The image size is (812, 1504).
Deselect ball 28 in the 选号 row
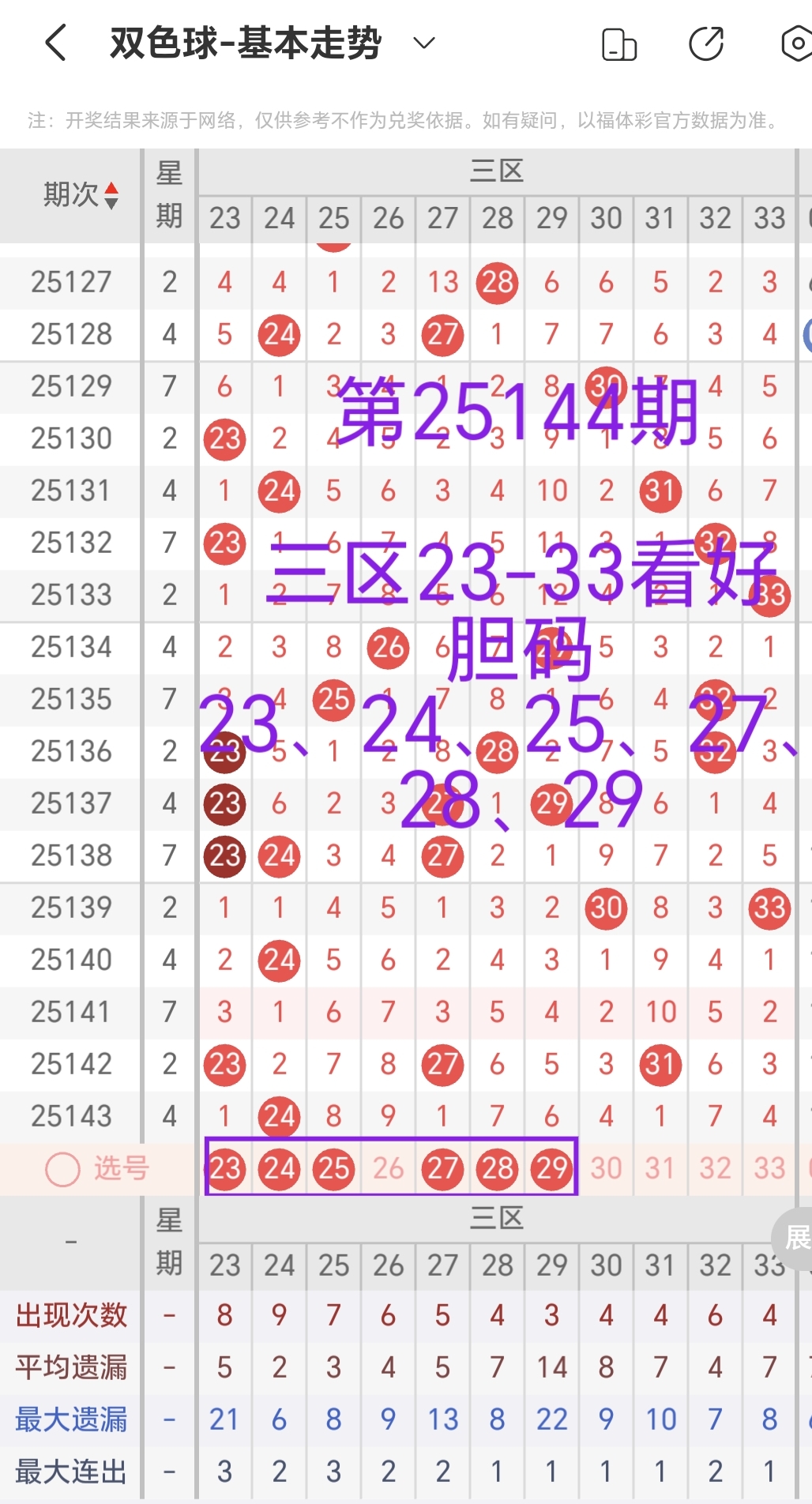[x=497, y=1169]
